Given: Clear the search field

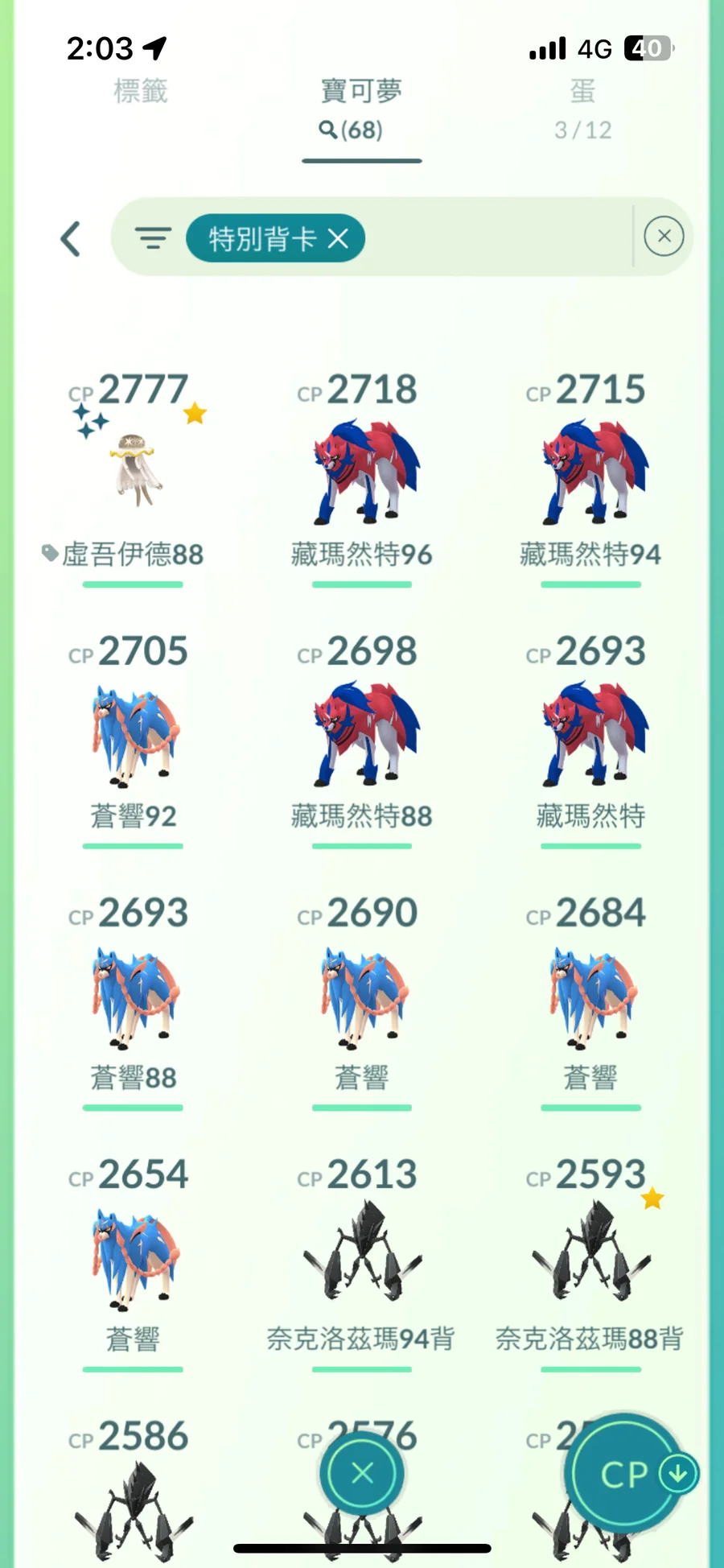Looking at the screenshot, I should [x=664, y=237].
